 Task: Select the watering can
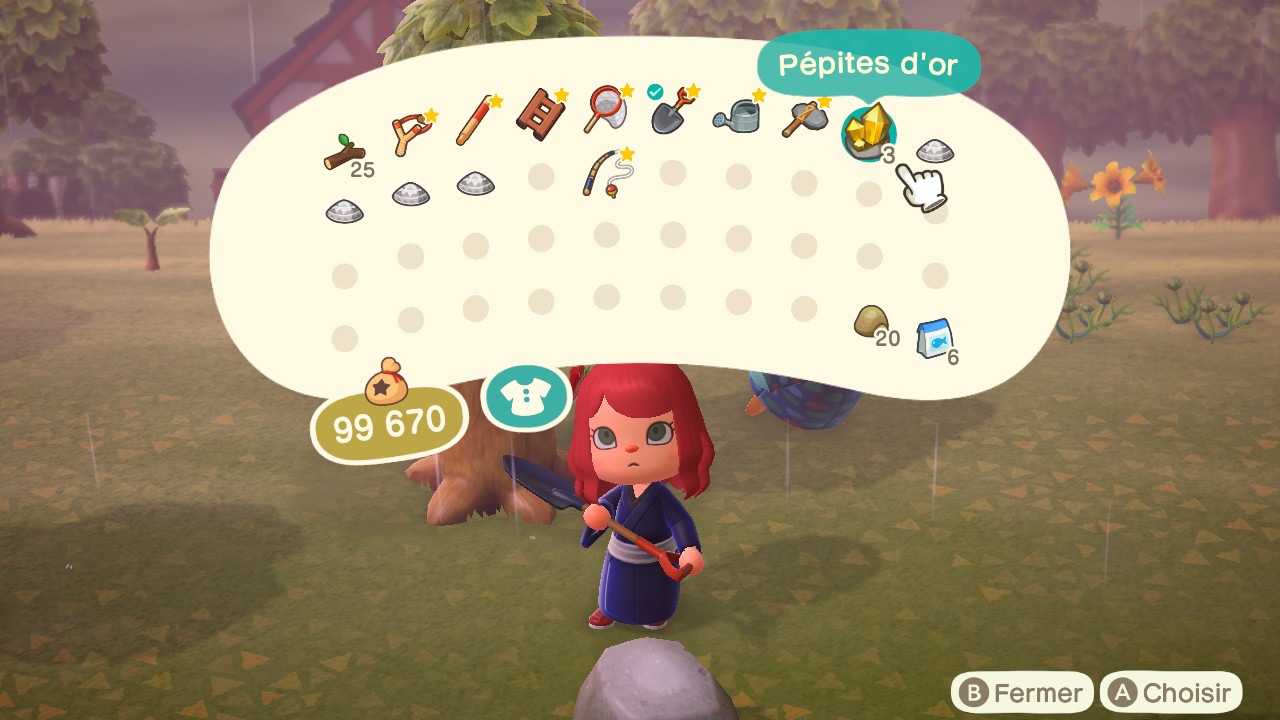[x=735, y=115]
